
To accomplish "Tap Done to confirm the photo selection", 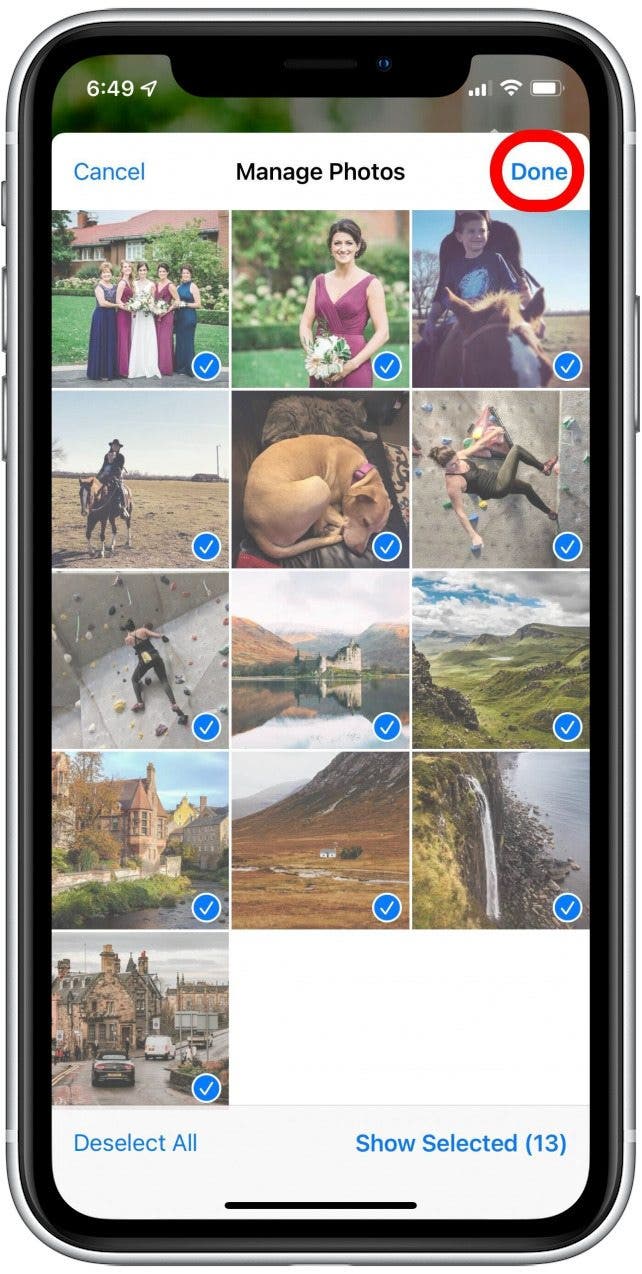I will pyautogui.click(x=538, y=172).
